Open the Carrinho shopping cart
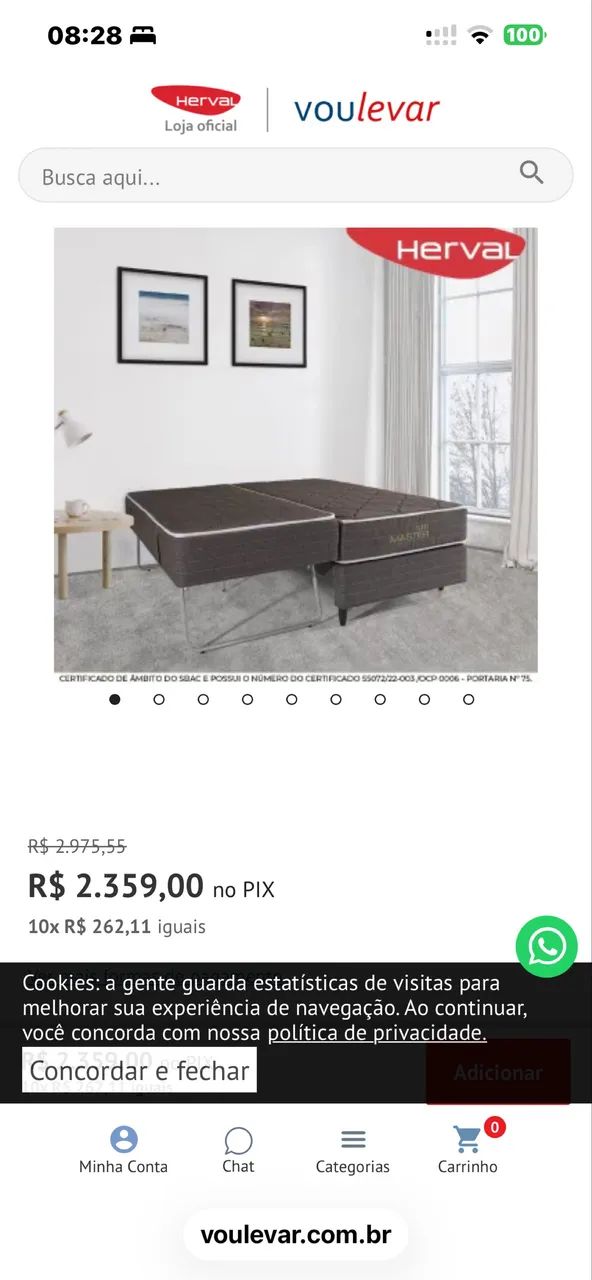592x1280 pixels. pos(468,1151)
